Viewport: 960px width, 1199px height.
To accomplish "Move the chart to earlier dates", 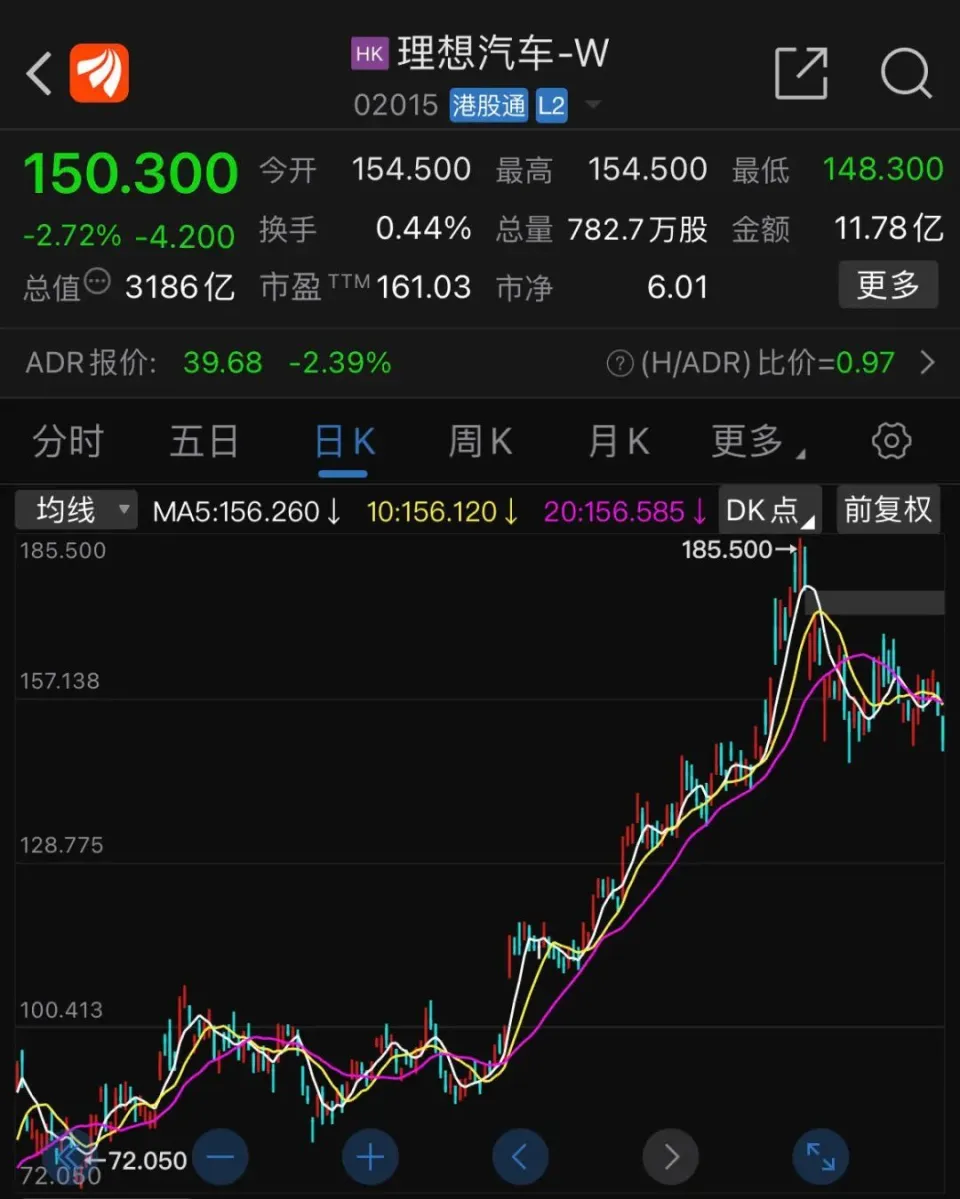I will pos(520,1158).
